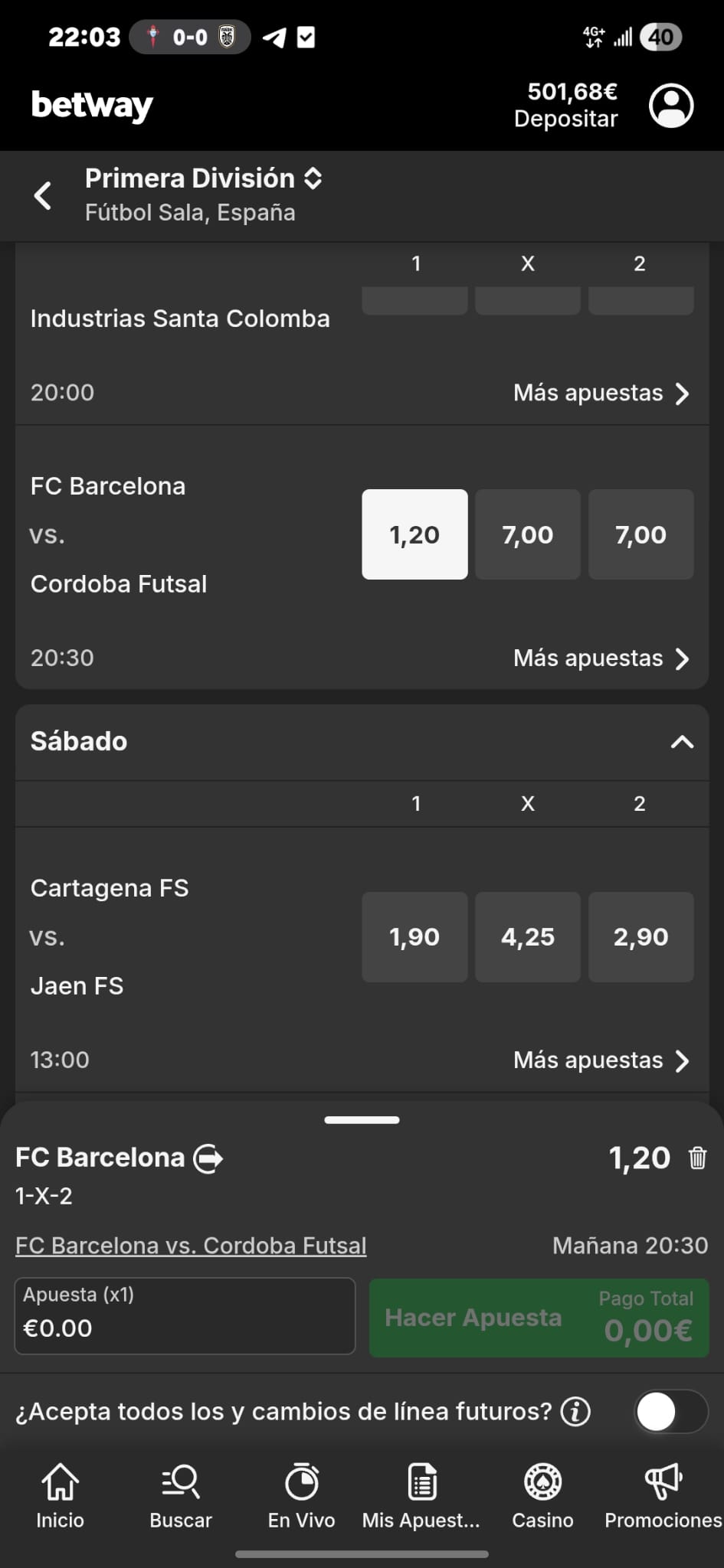Collapse the Sábado section
Screen dimensions: 724x1568
point(681,741)
